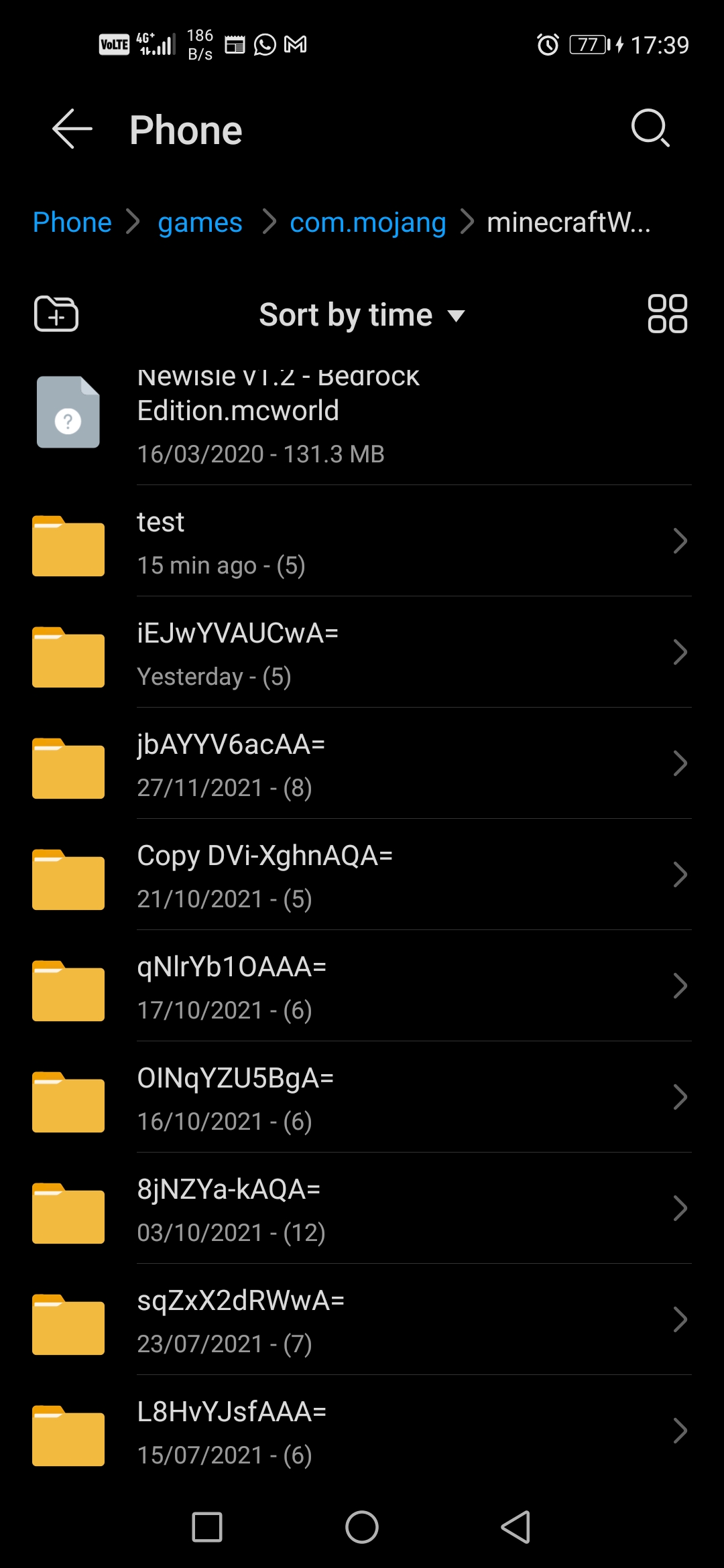The image size is (724, 1568).
Task: Show recent apps
Action: point(207,1528)
